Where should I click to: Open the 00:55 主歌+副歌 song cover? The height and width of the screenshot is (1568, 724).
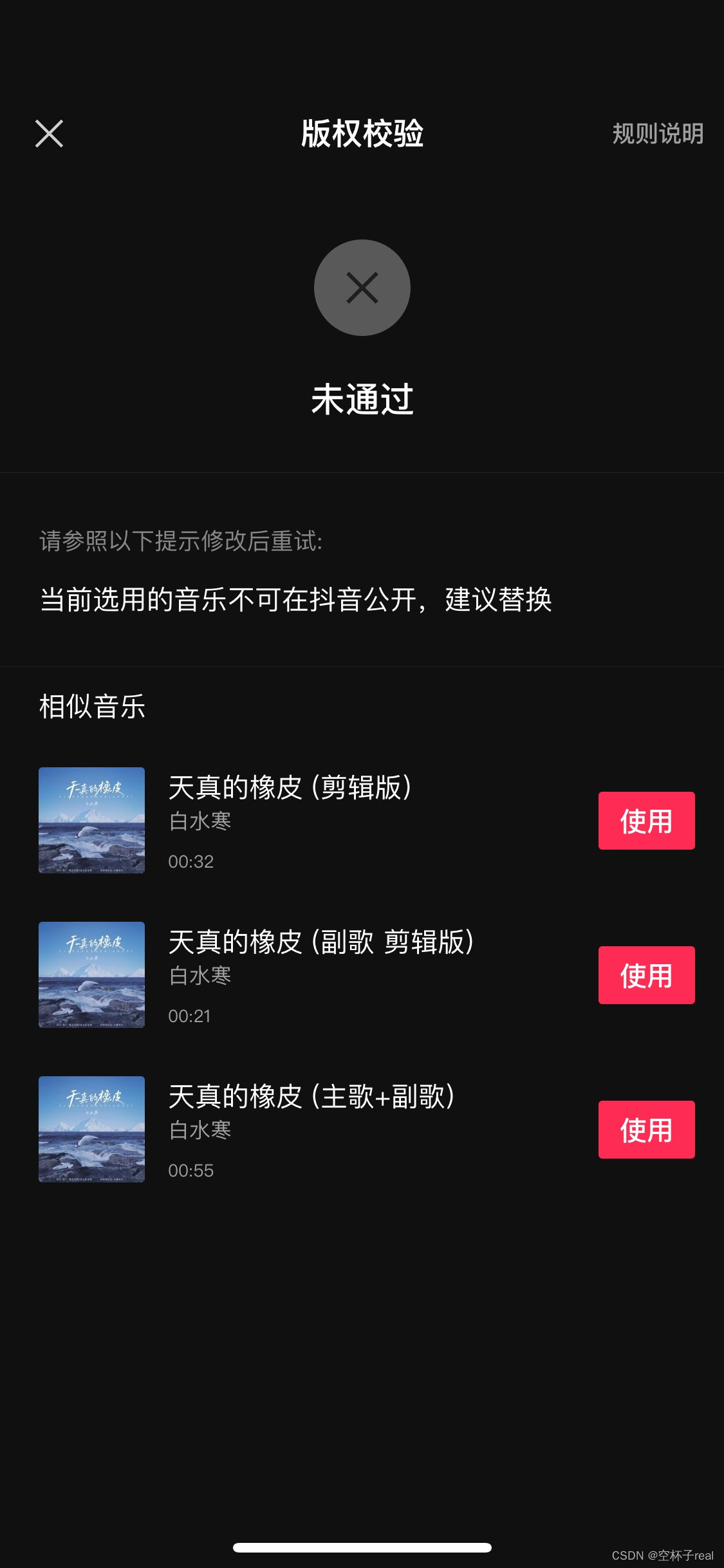click(x=91, y=1129)
